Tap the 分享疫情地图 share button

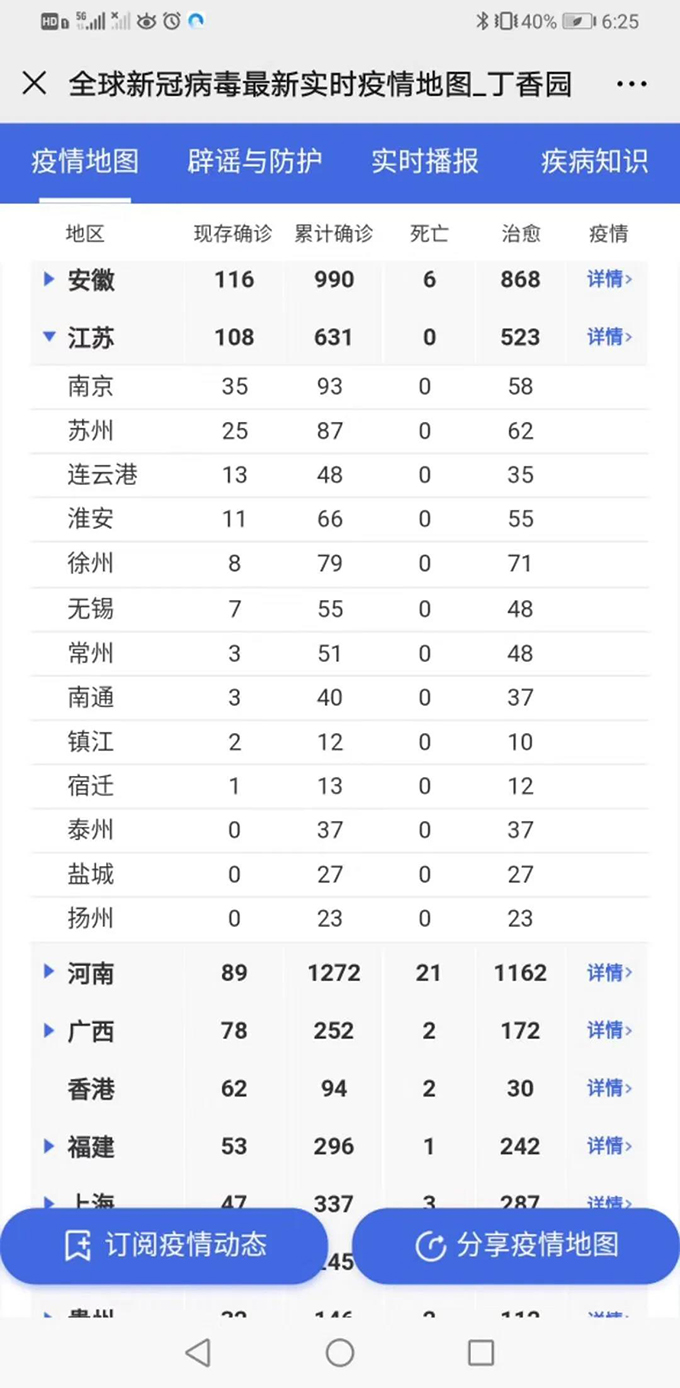click(516, 1245)
